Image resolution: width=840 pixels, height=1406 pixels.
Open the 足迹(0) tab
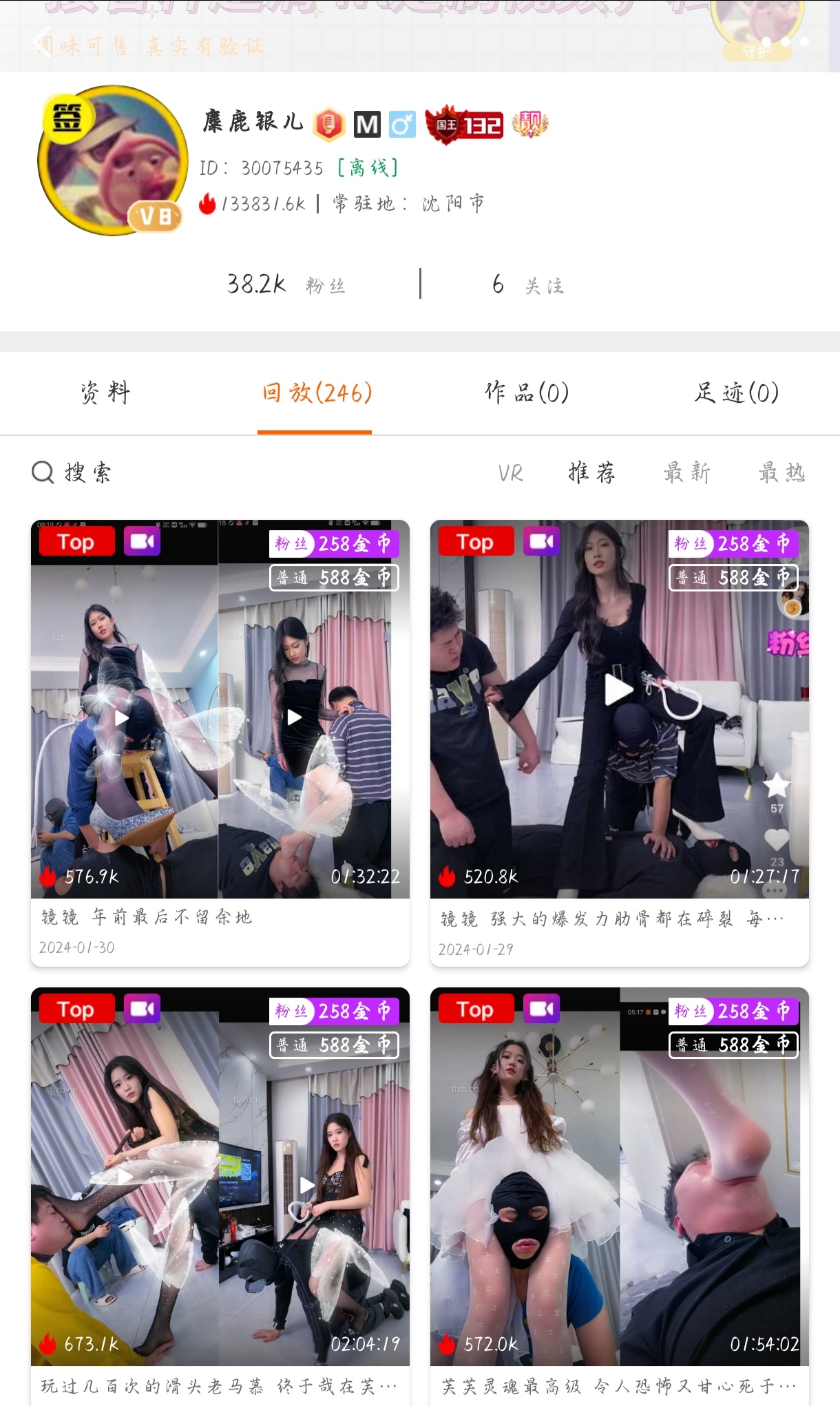[736, 393]
